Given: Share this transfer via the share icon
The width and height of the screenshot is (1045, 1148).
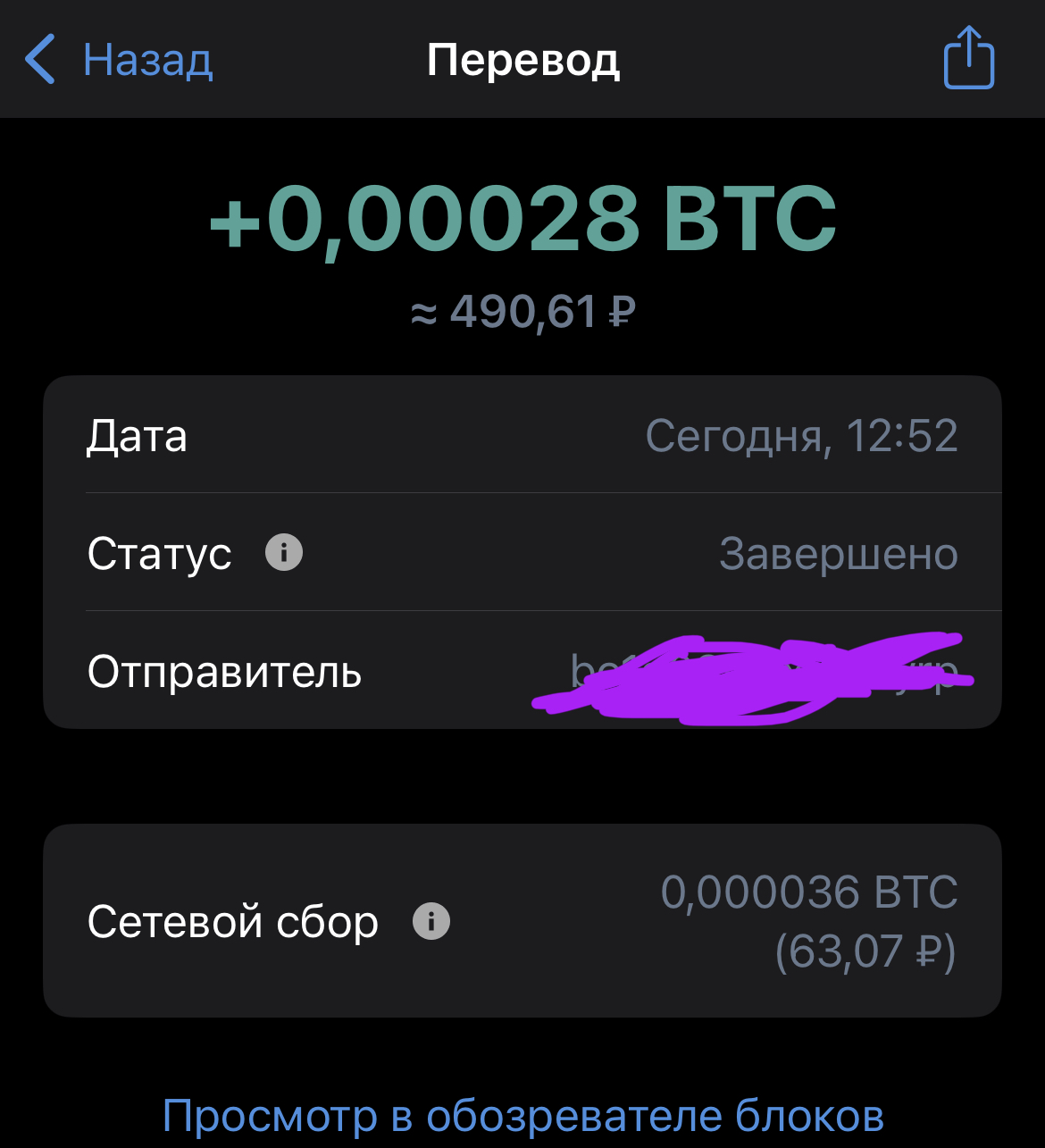Looking at the screenshot, I should [x=969, y=59].
